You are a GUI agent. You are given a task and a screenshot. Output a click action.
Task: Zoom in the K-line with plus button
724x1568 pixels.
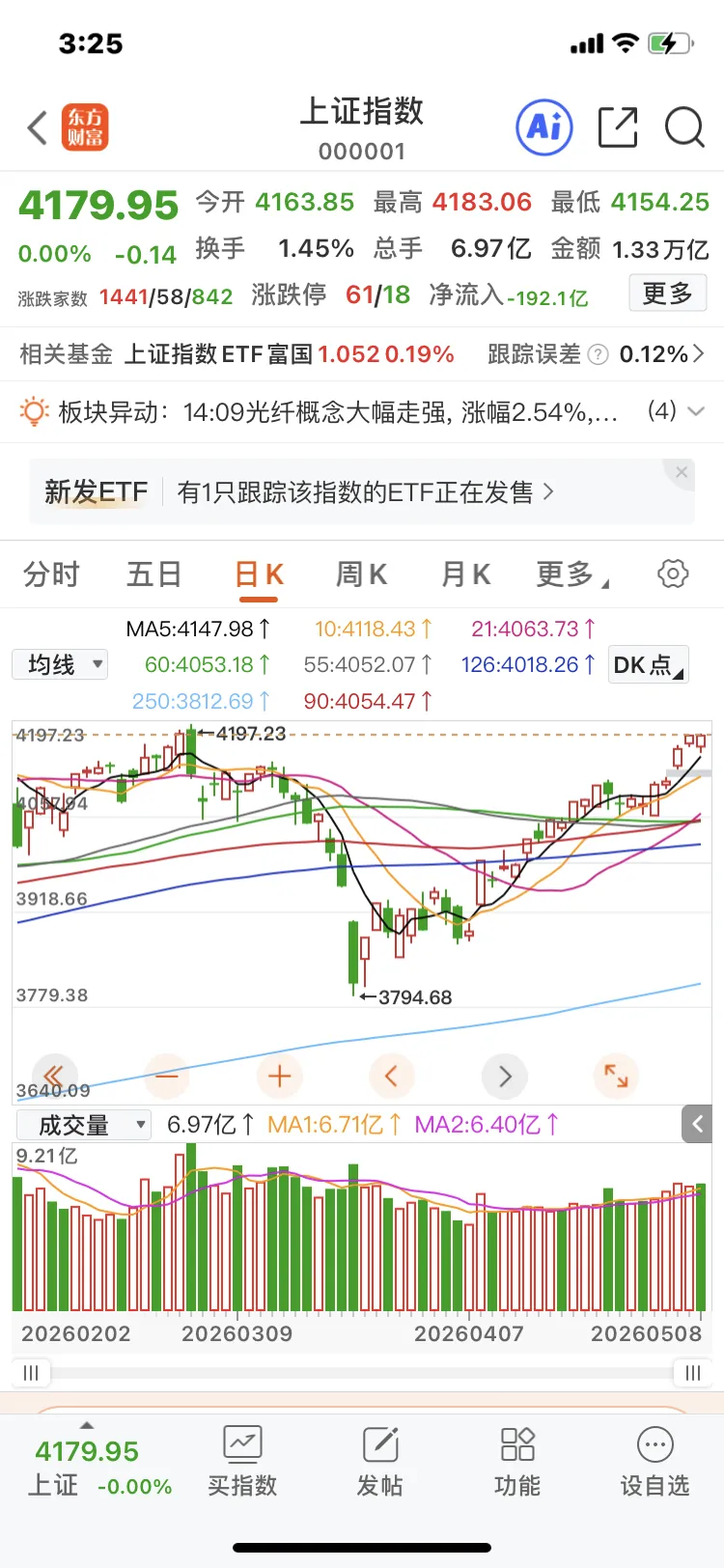coord(279,1076)
